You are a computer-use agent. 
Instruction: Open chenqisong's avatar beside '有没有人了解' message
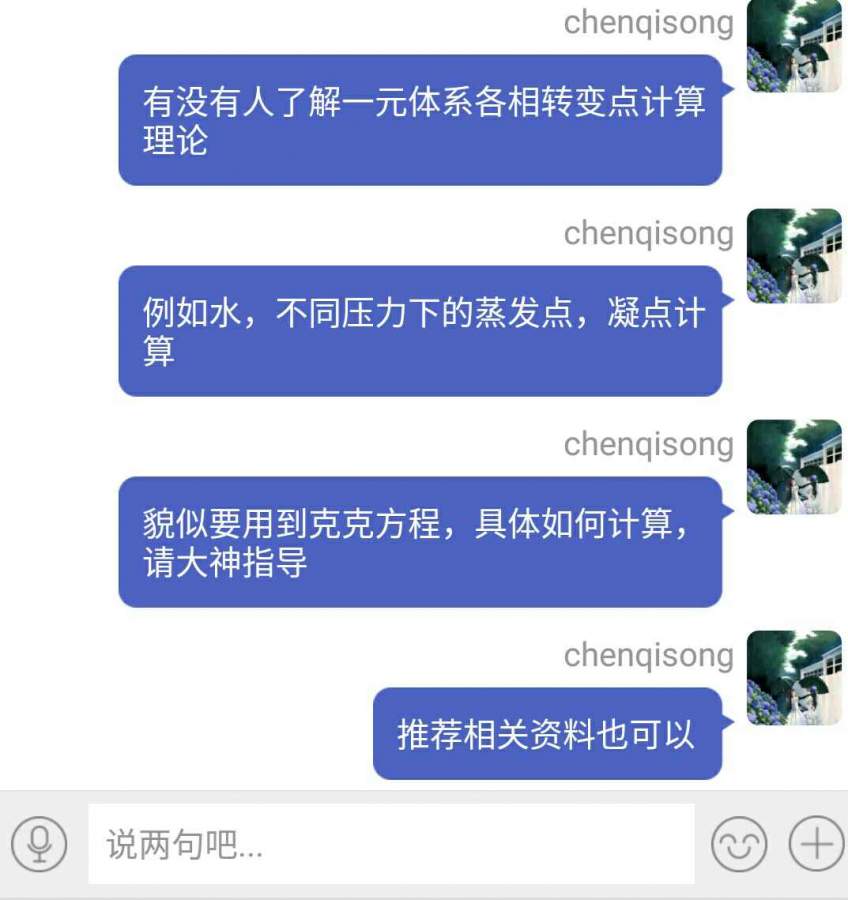pyautogui.click(x=794, y=47)
